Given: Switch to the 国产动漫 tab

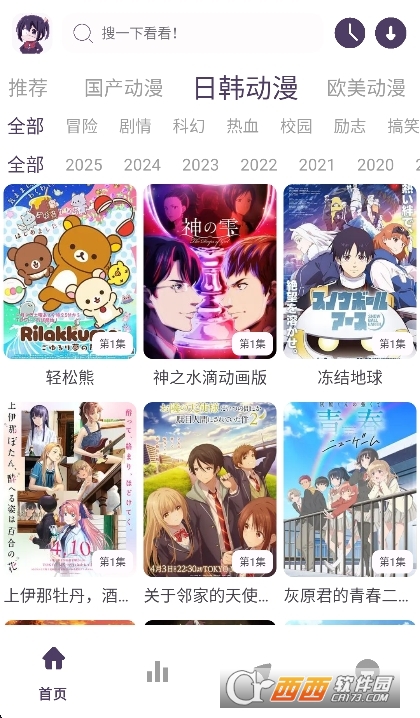Looking at the screenshot, I should (x=124, y=87).
